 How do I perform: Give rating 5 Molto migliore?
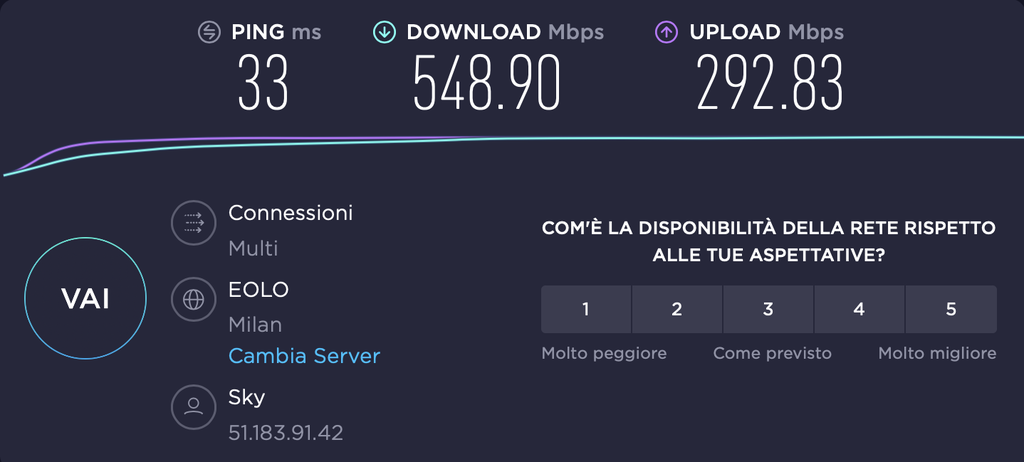951,309
